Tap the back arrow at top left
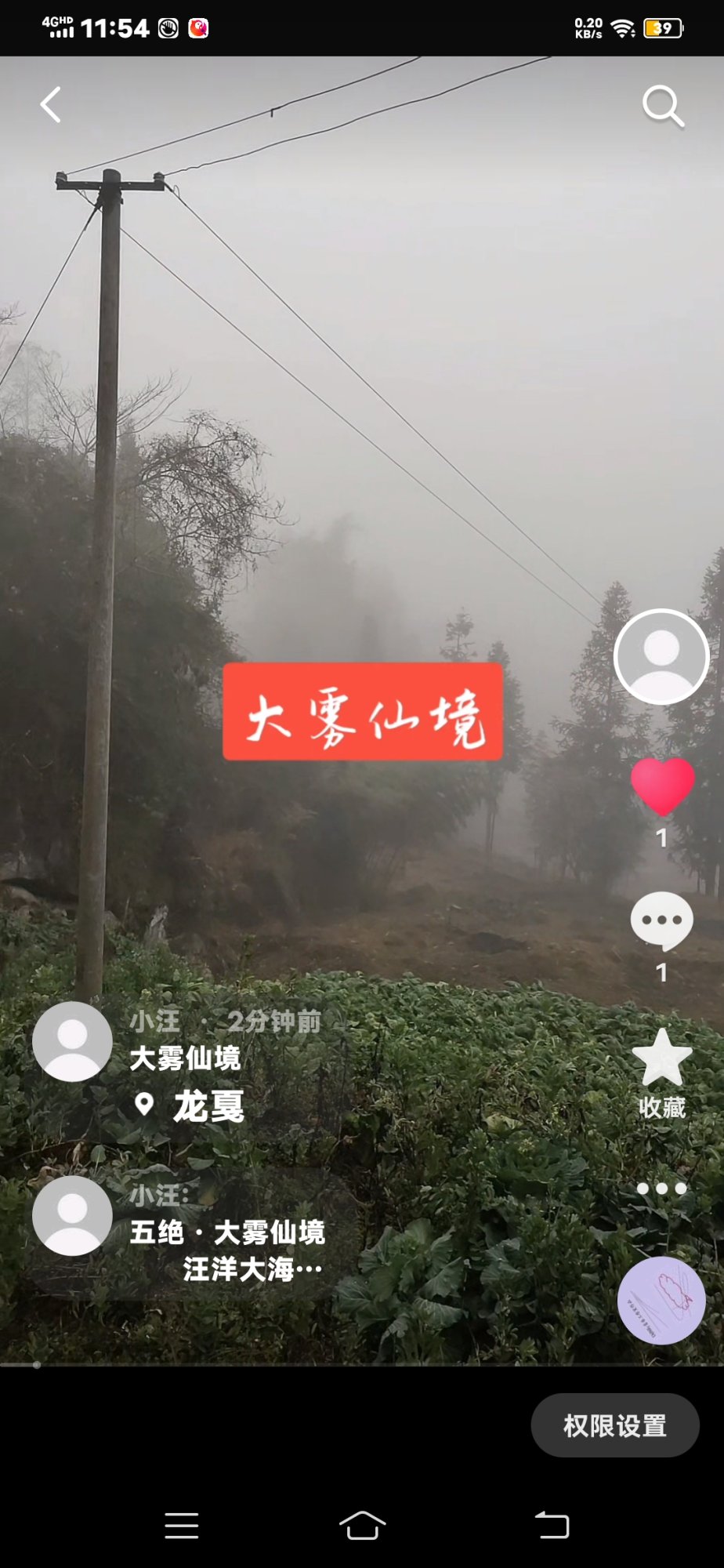 pos(50,104)
